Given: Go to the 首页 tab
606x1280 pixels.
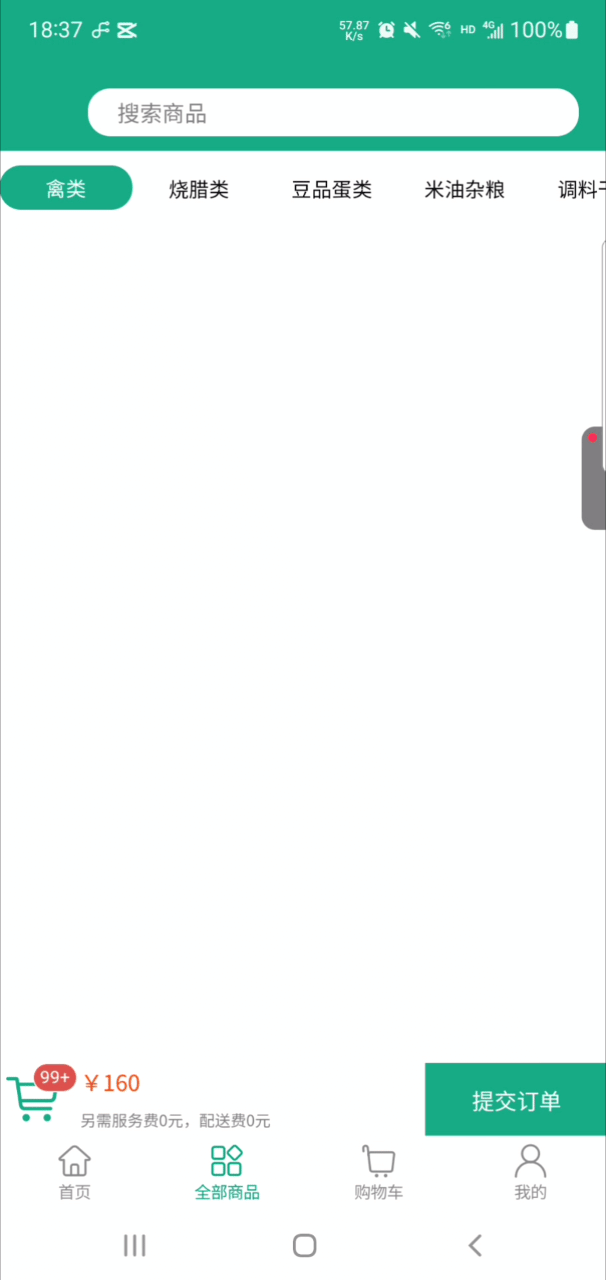Looking at the screenshot, I should coord(74,1173).
